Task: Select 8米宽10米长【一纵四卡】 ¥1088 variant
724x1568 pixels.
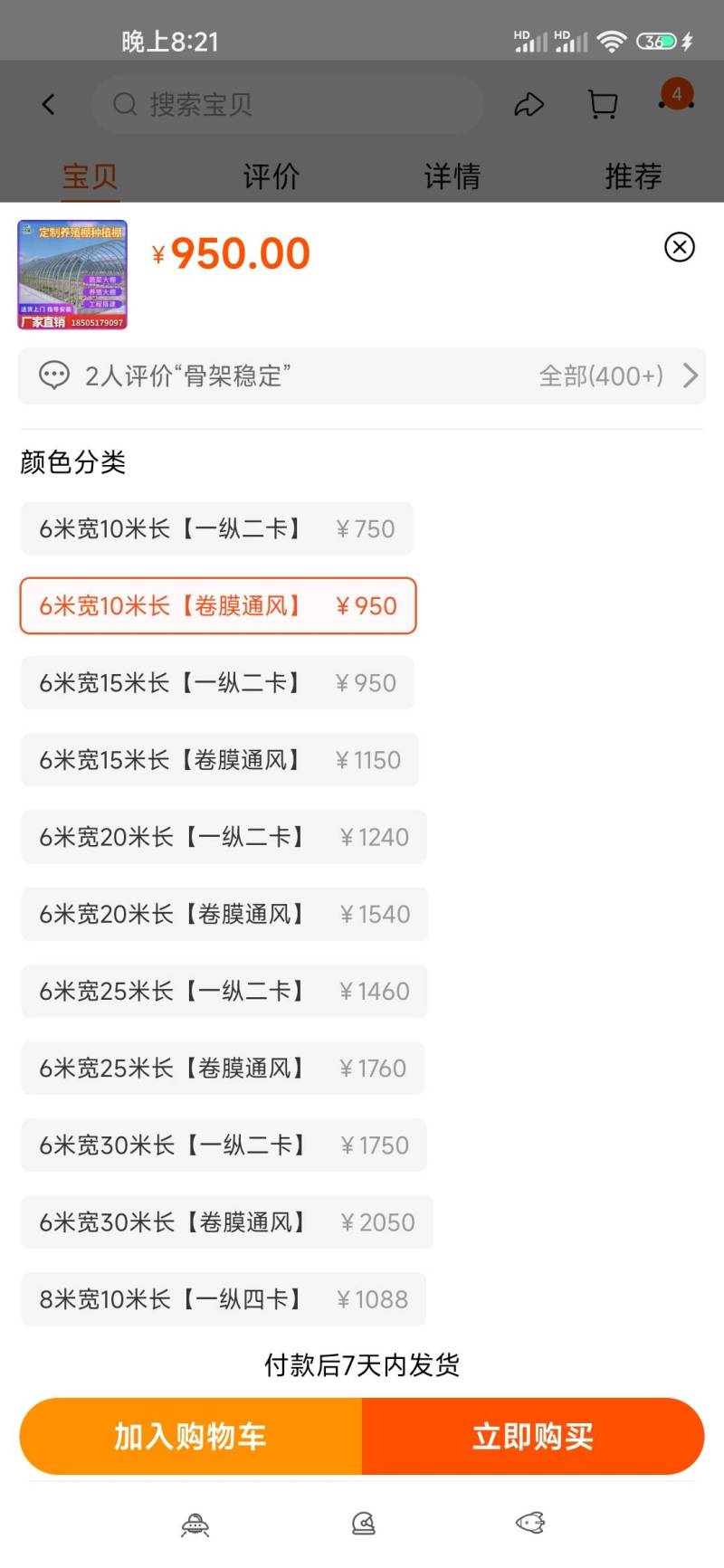Action: [x=223, y=1299]
